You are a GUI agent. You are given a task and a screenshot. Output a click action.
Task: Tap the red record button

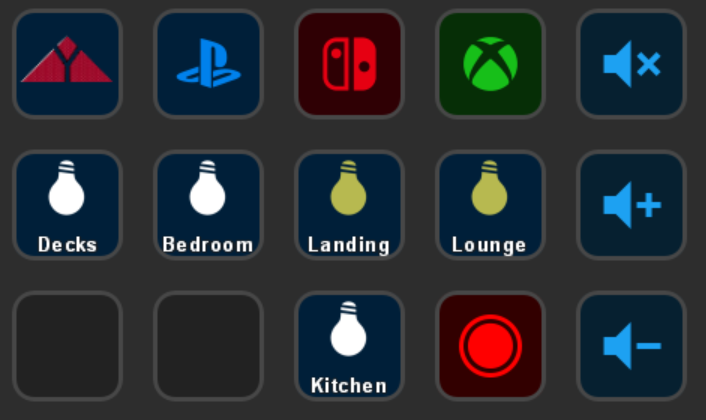[491, 346]
